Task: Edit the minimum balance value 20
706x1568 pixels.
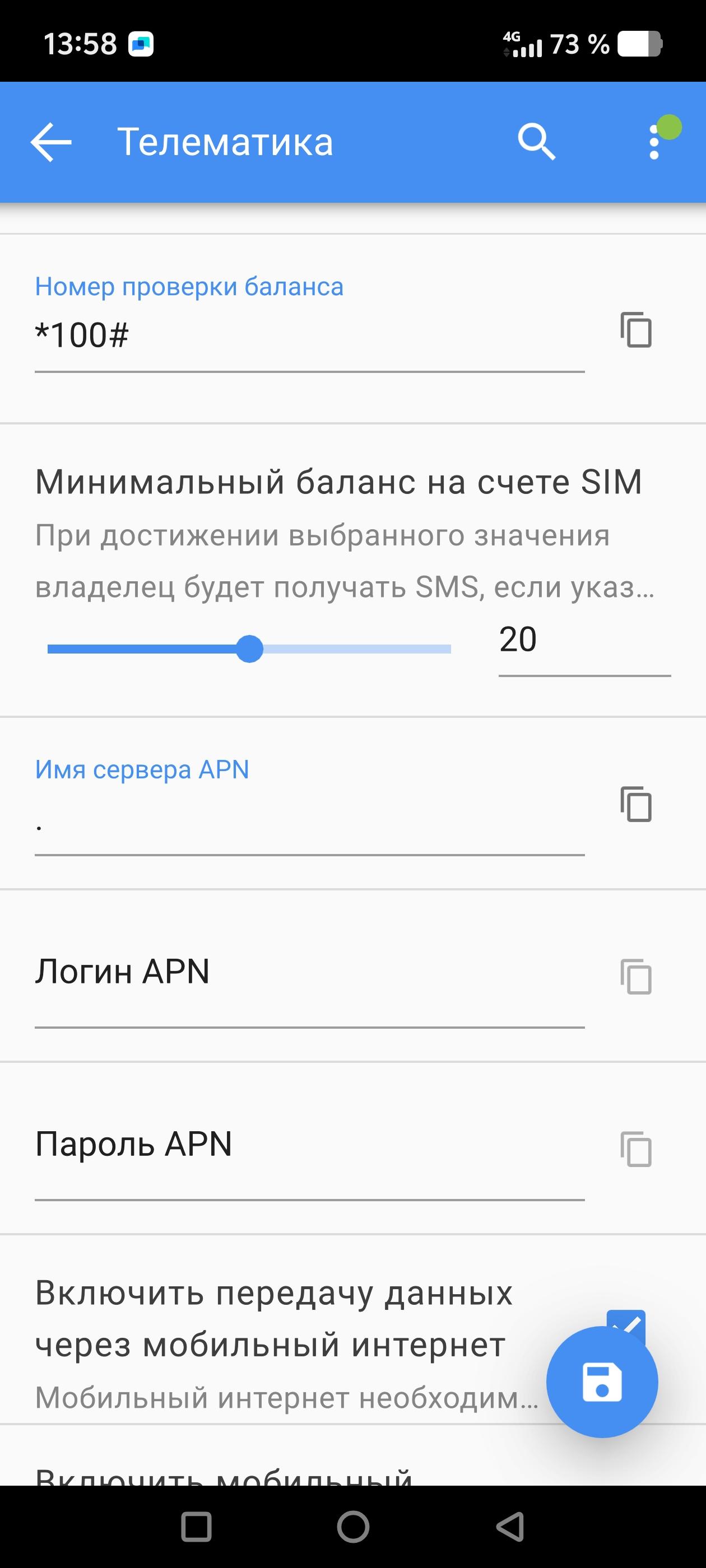Action: tap(583, 640)
